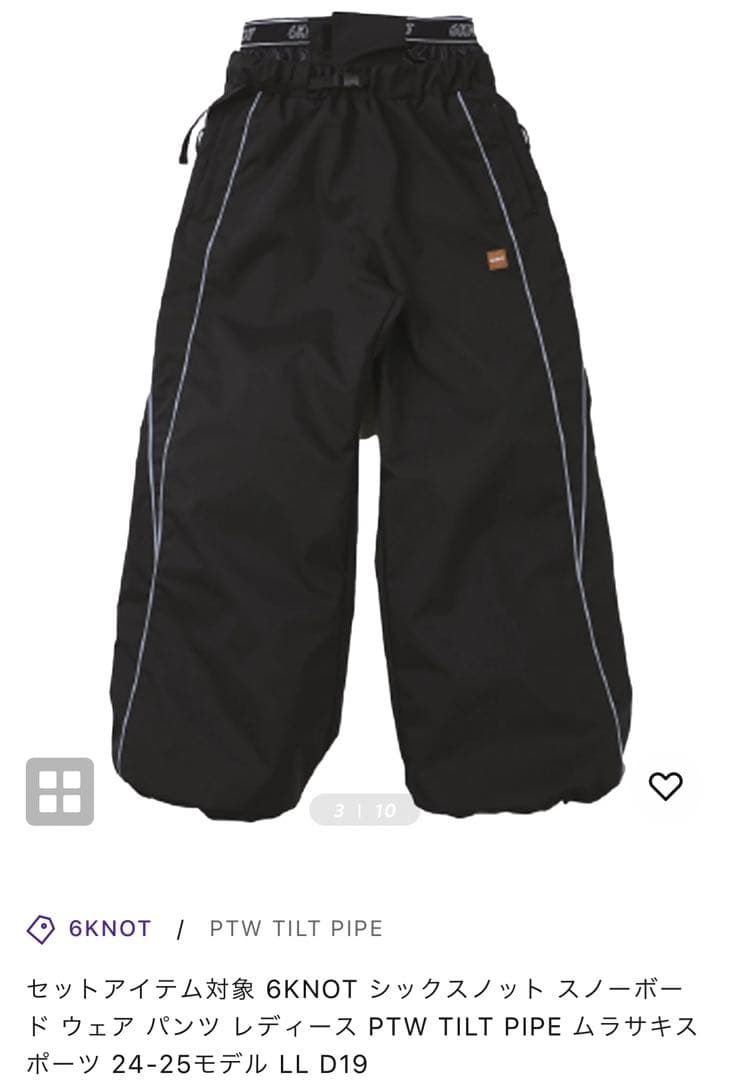
Task: Add these pants to favorites with heart
Action: (665, 786)
